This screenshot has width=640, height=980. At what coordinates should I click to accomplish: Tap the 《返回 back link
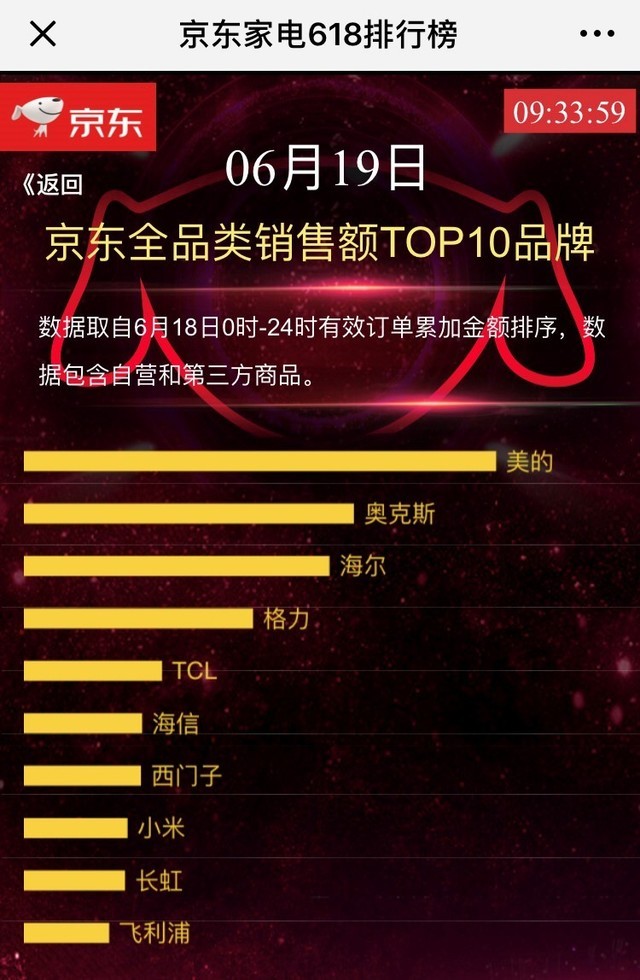(x=52, y=185)
